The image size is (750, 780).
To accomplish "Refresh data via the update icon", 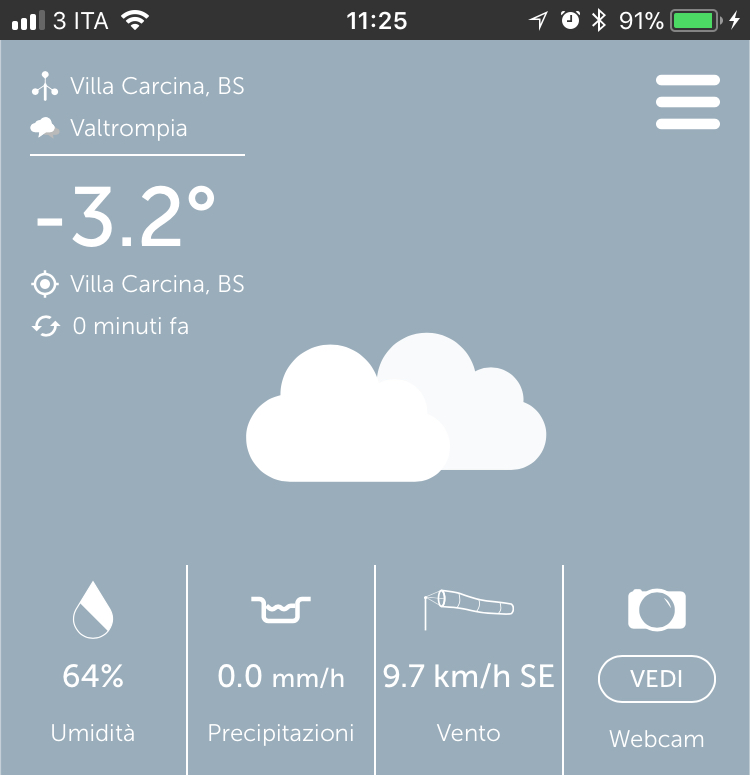I will pos(46,327).
